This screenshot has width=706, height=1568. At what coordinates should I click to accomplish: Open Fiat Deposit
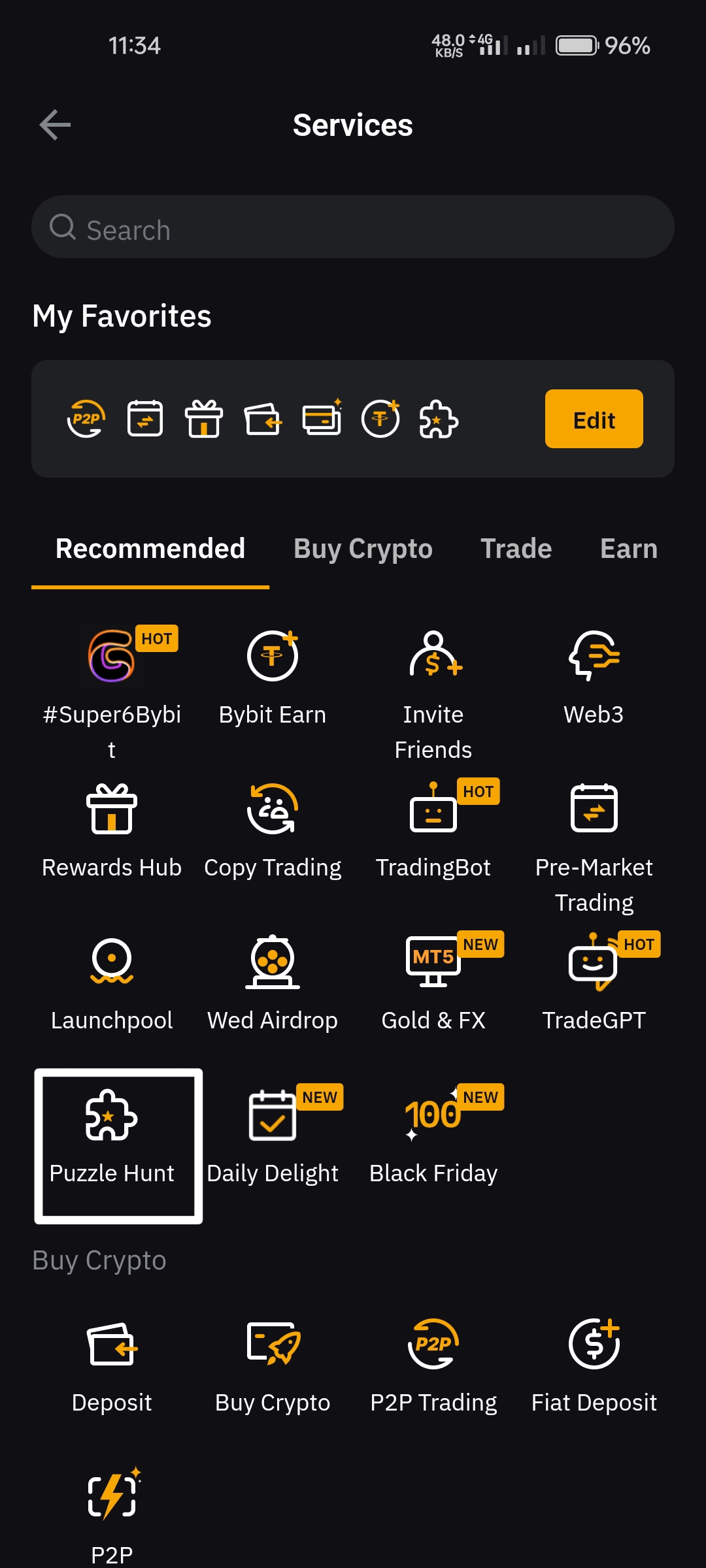[x=594, y=1365]
